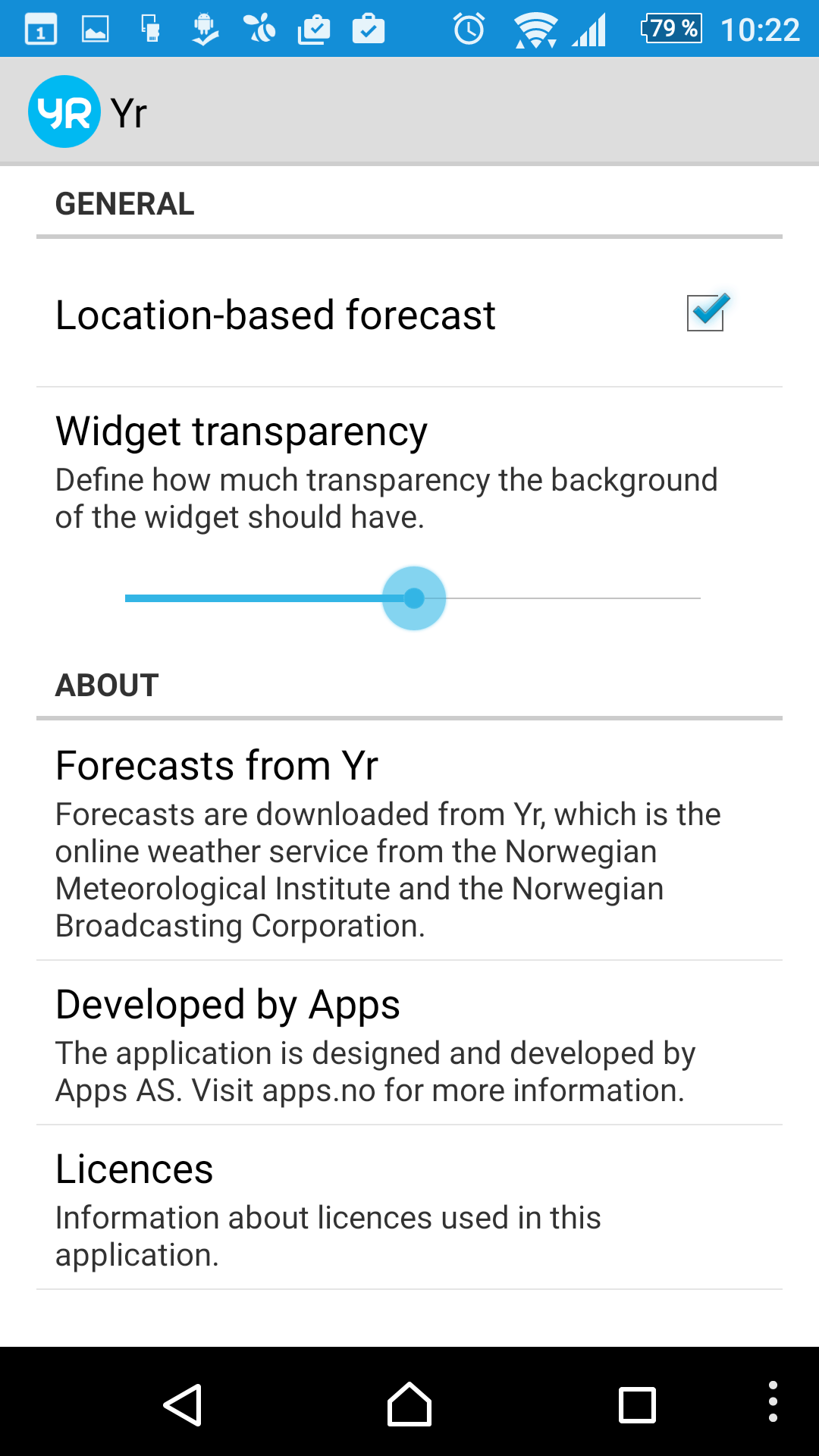Viewport: 819px width, 1456px height.
Task: Open the Developed by Apps entry
Action: tap(409, 1043)
